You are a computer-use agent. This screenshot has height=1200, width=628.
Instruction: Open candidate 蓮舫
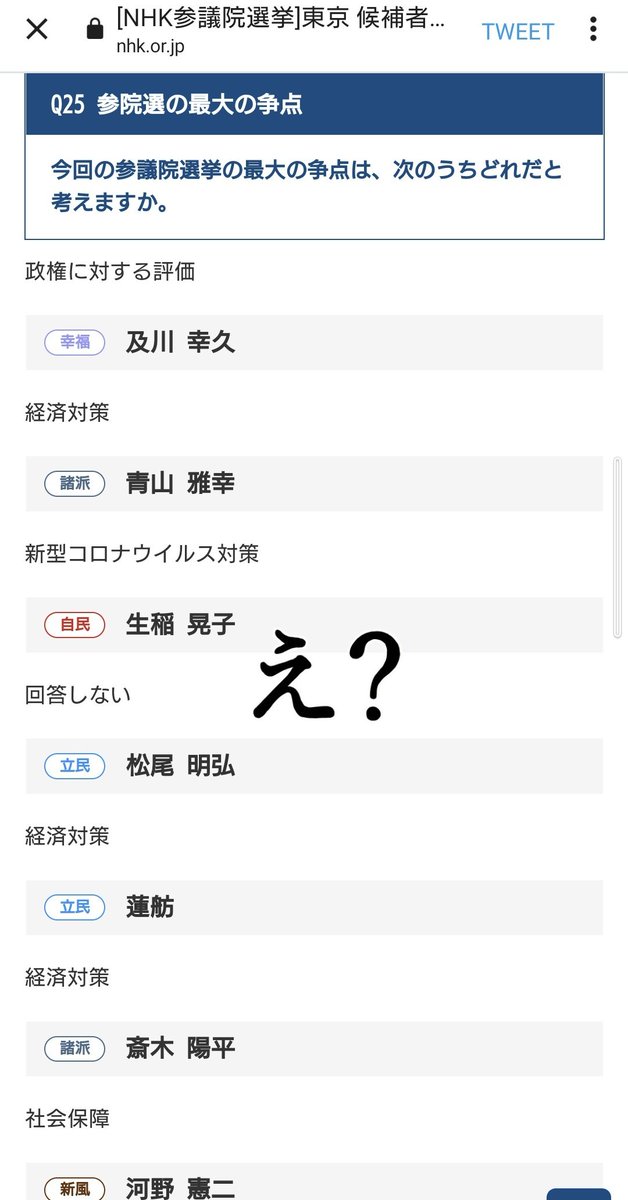[314, 907]
